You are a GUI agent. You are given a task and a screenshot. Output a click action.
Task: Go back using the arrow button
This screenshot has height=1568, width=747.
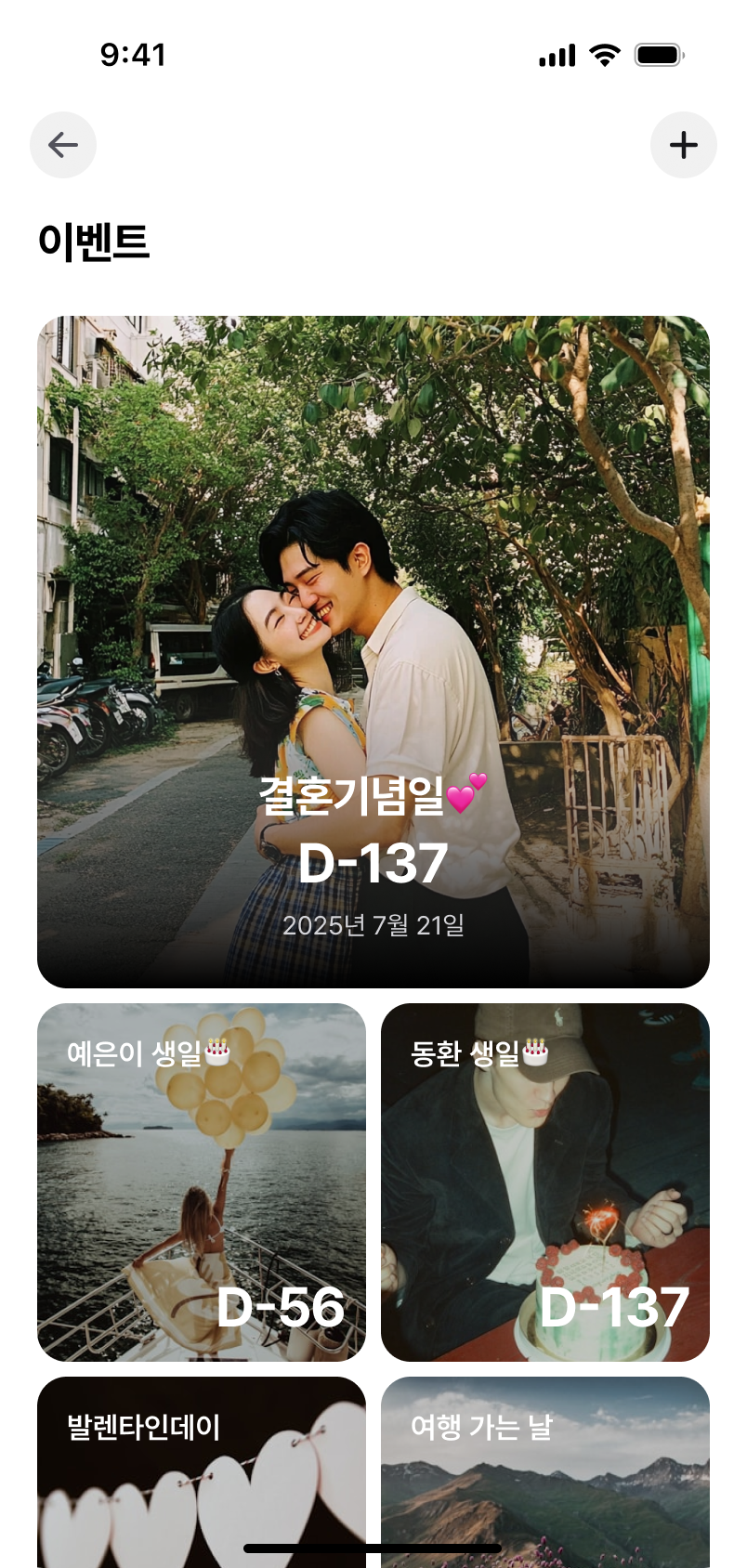coord(63,145)
